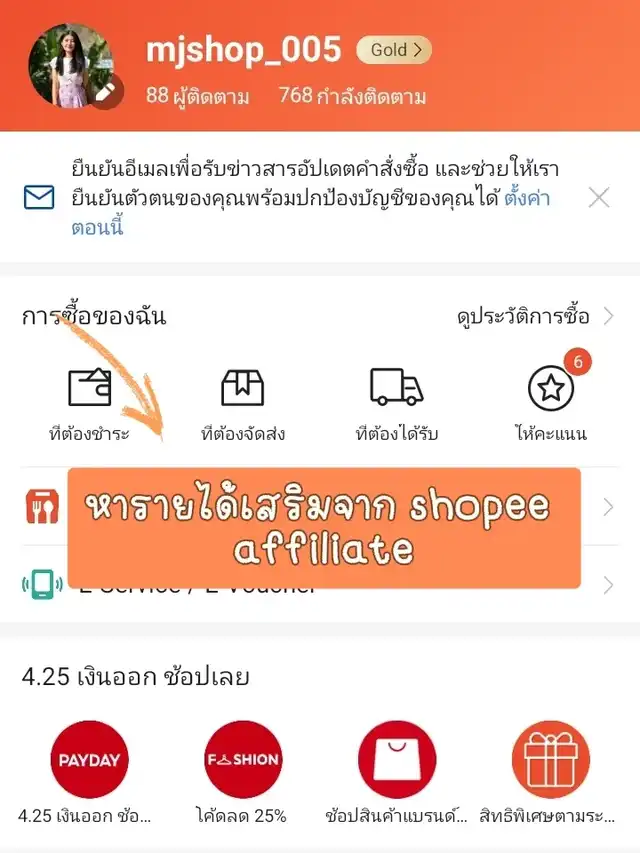This screenshot has width=640, height=853.
Task: View the 88 followers list
Action: click(x=198, y=96)
